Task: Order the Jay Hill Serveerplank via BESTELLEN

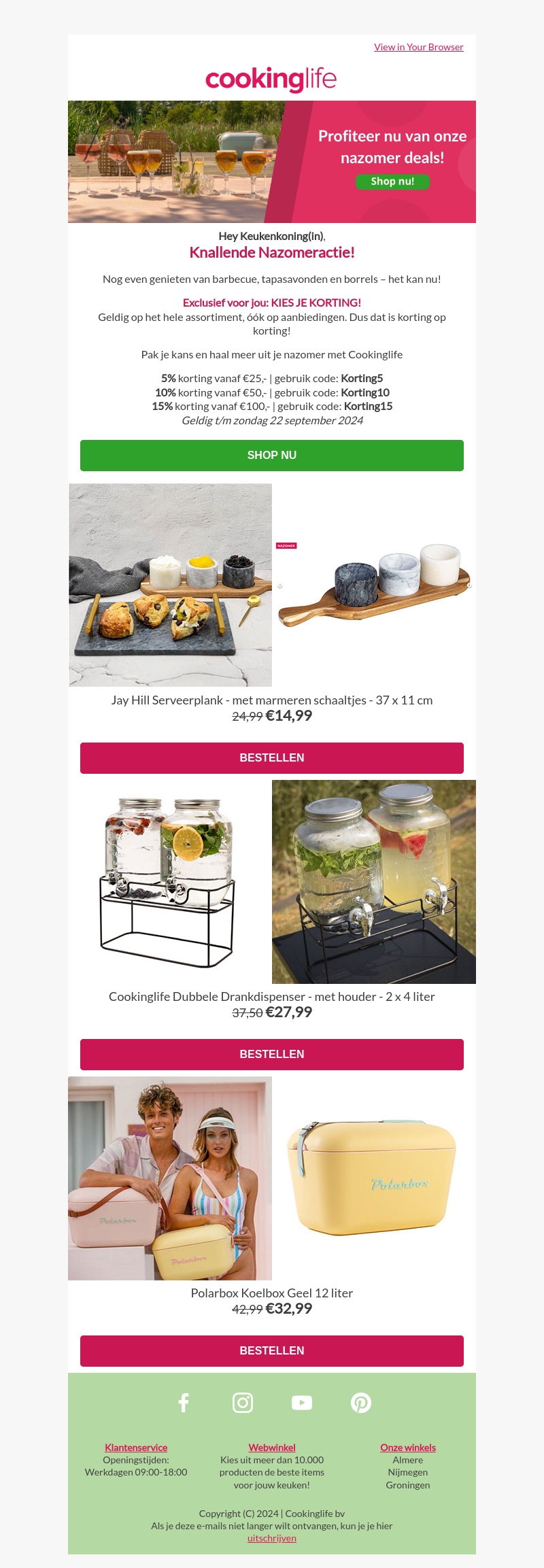Action: (272, 757)
